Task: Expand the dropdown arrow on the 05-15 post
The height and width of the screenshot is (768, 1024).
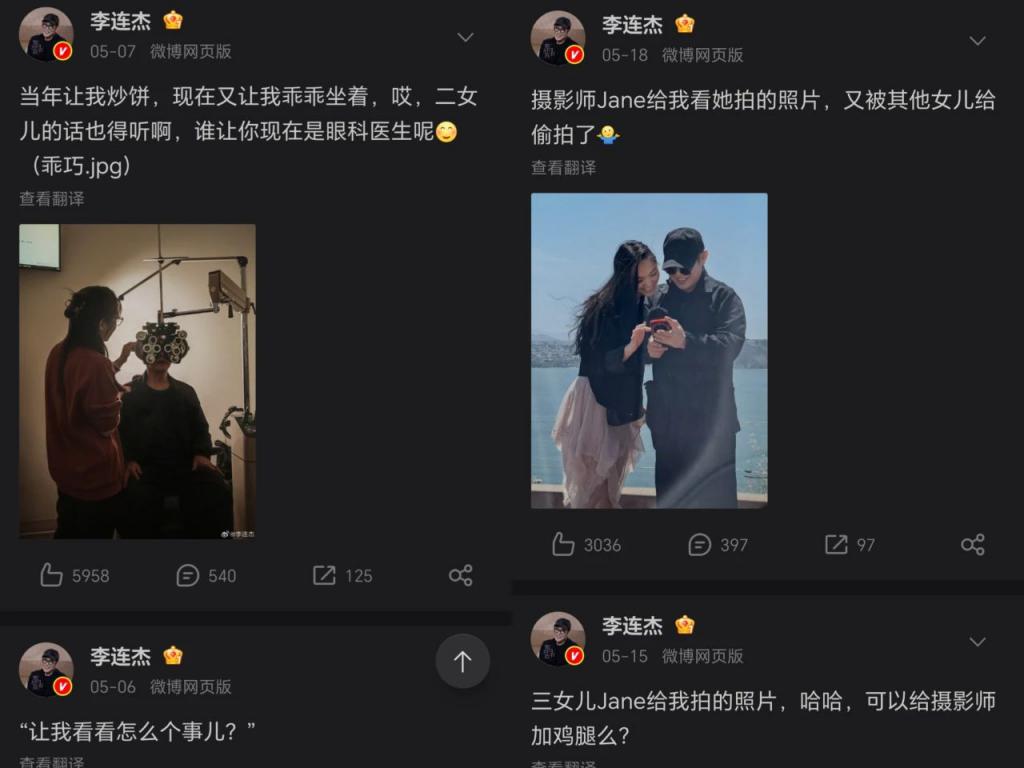Action: point(977,641)
